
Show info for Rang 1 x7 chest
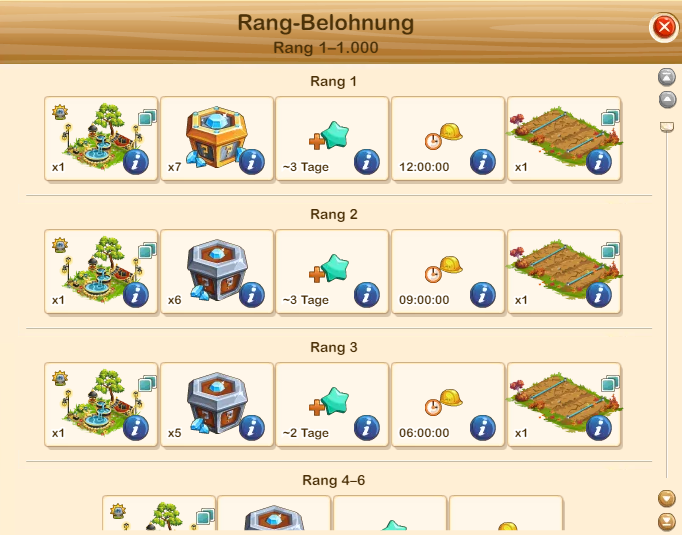pyautogui.click(x=251, y=162)
